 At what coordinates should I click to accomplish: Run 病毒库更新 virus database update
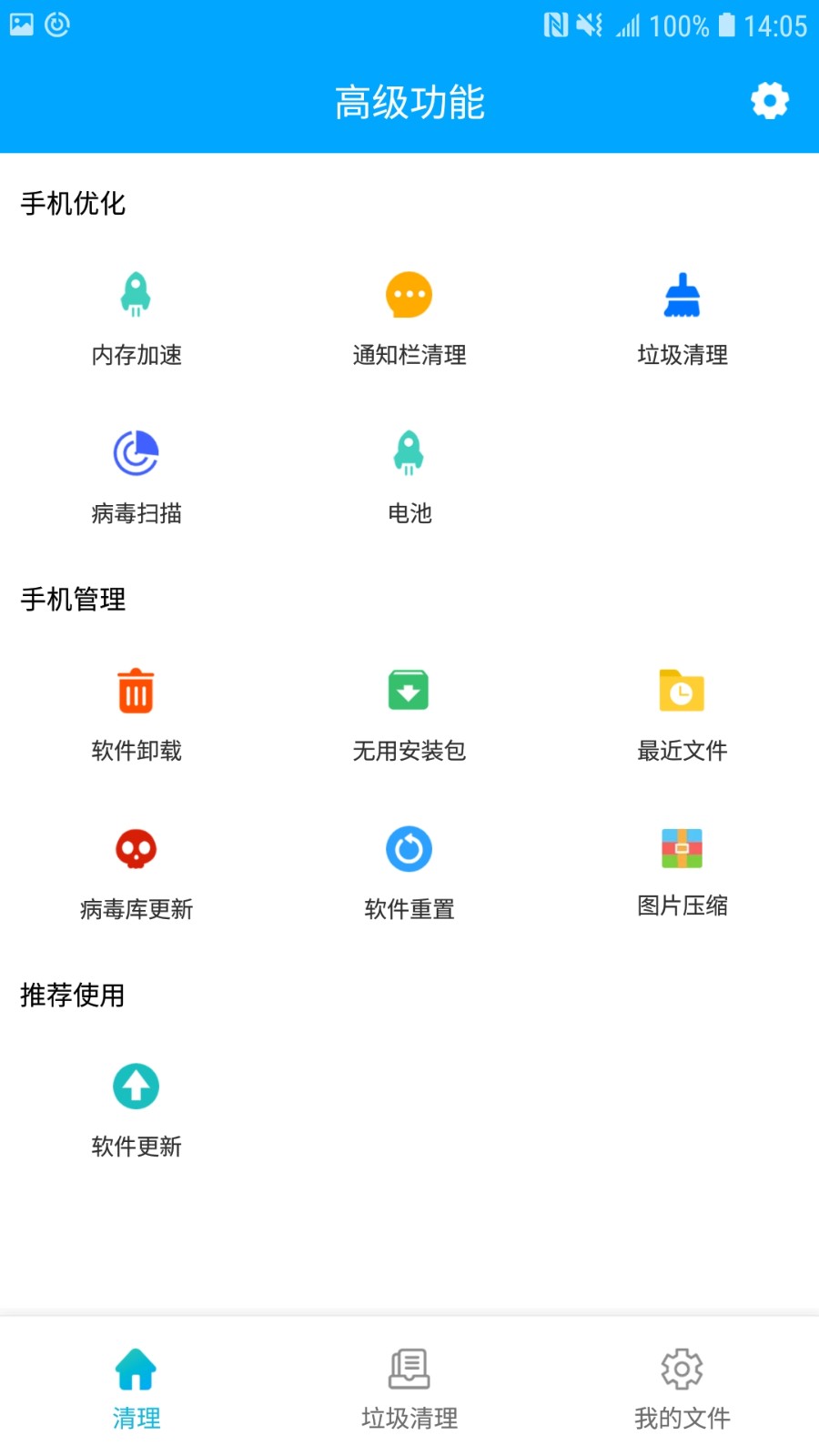point(136,869)
